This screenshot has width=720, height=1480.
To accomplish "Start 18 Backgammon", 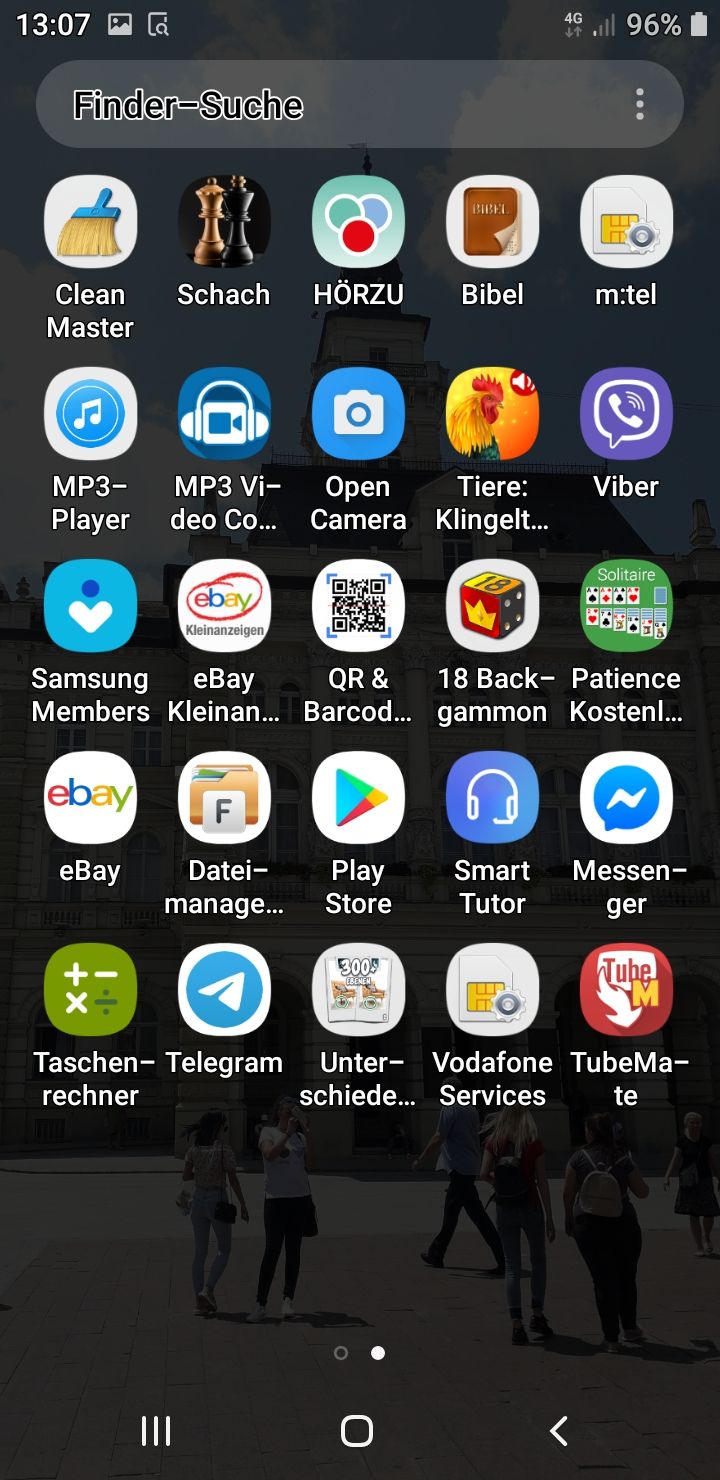I will pos(492,605).
